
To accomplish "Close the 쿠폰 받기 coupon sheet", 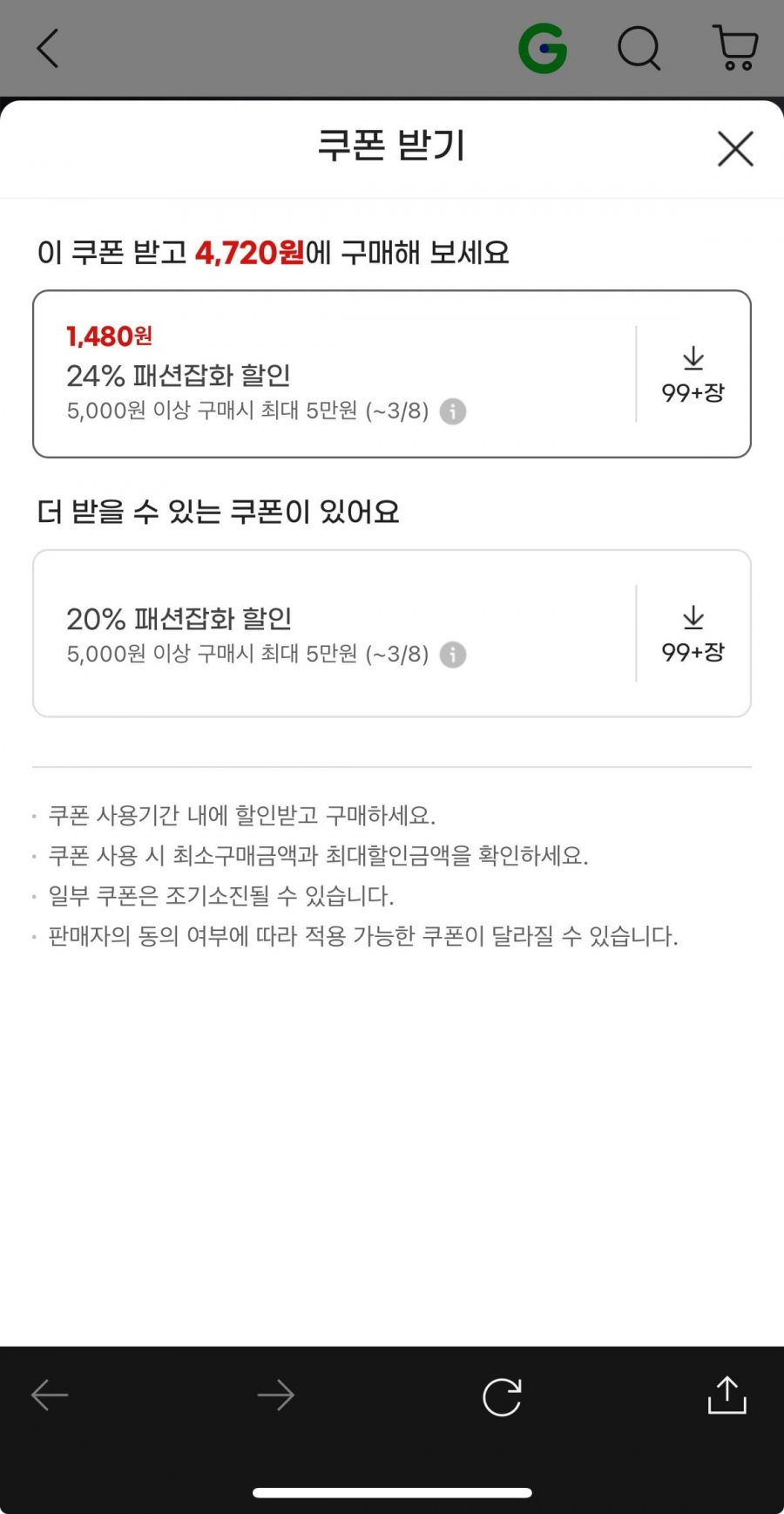I will click(735, 149).
